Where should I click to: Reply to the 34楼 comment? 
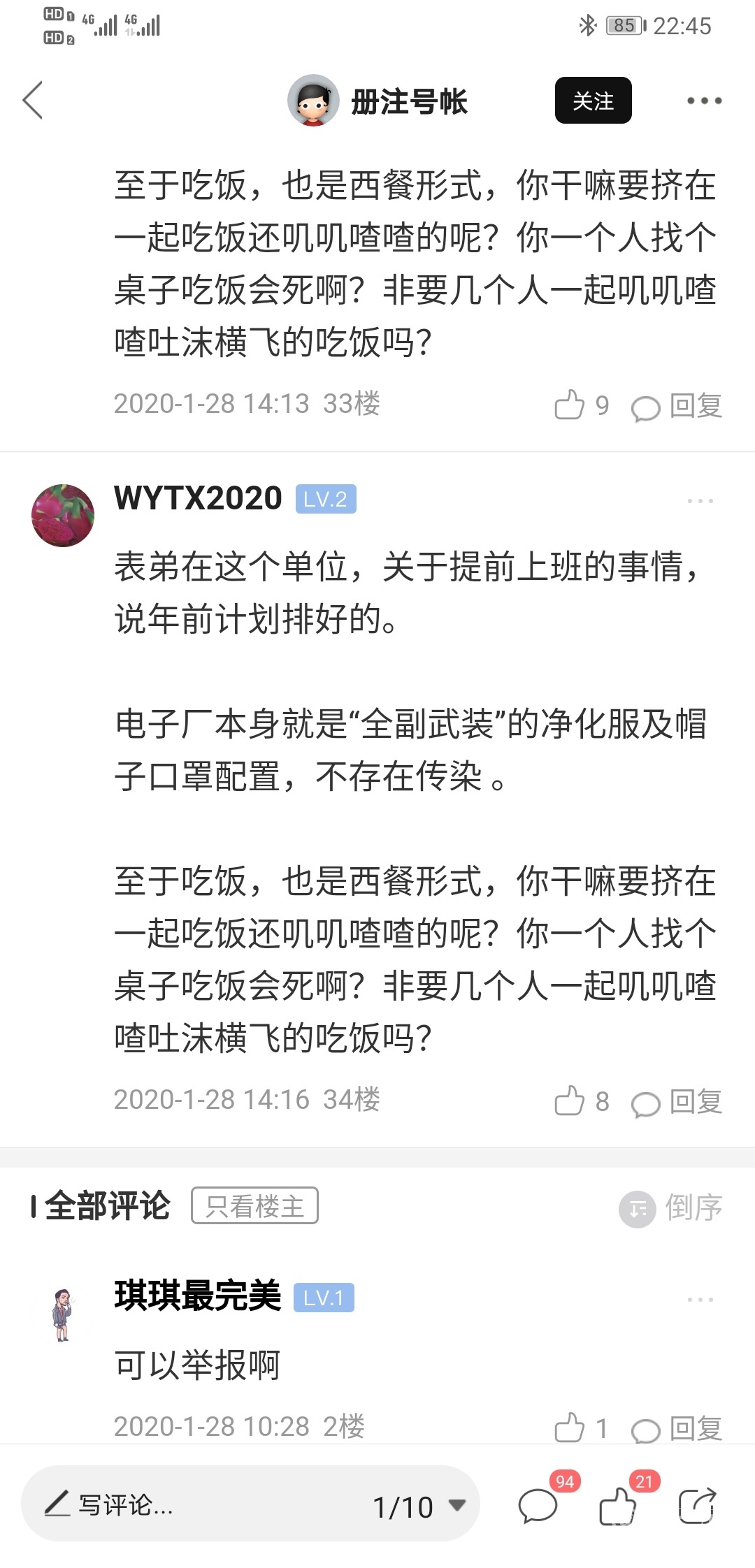pyautogui.click(x=678, y=1101)
